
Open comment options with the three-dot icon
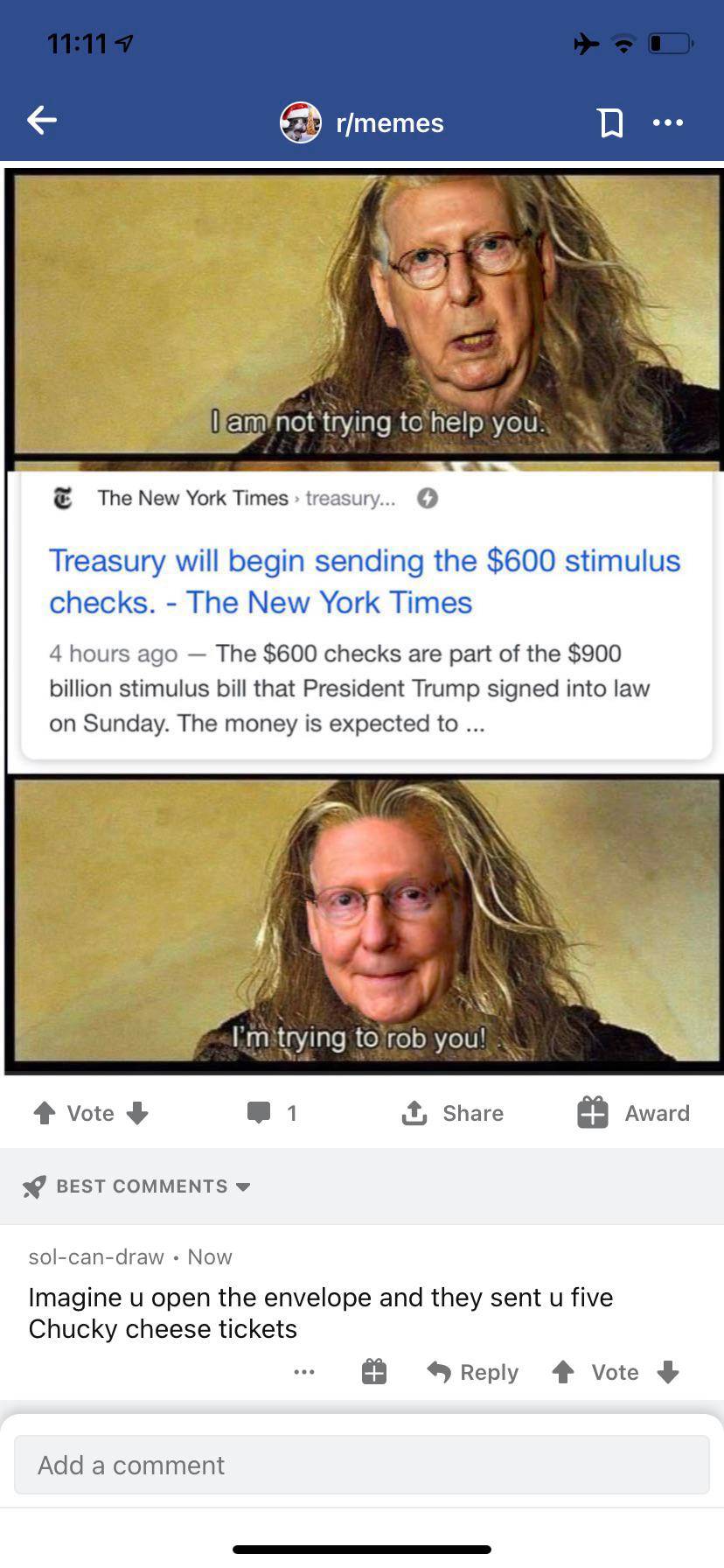pos(304,1371)
